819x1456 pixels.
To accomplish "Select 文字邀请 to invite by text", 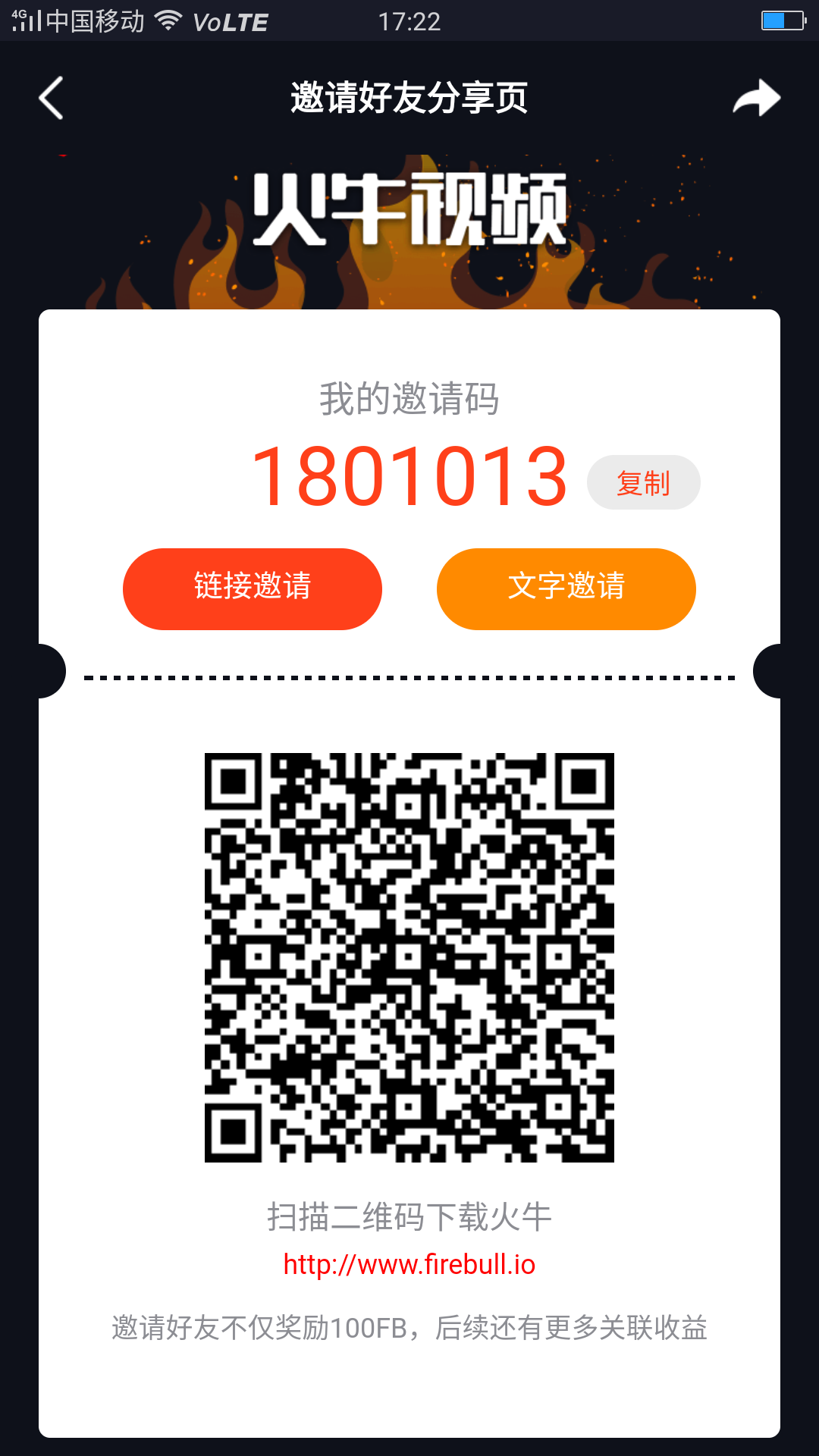I will [566, 588].
